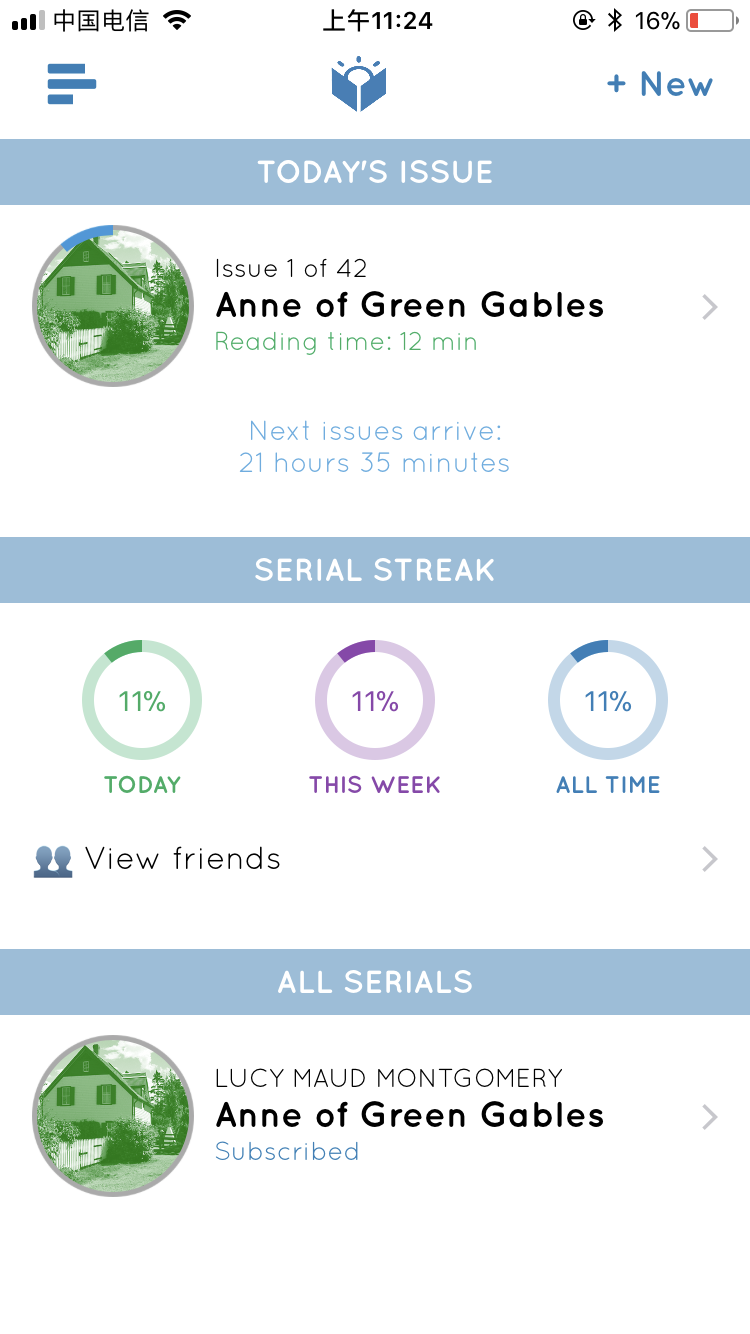Viewport: 750px width, 1334px height.
Task: Open the side menu button
Action: click(x=72, y=84)
